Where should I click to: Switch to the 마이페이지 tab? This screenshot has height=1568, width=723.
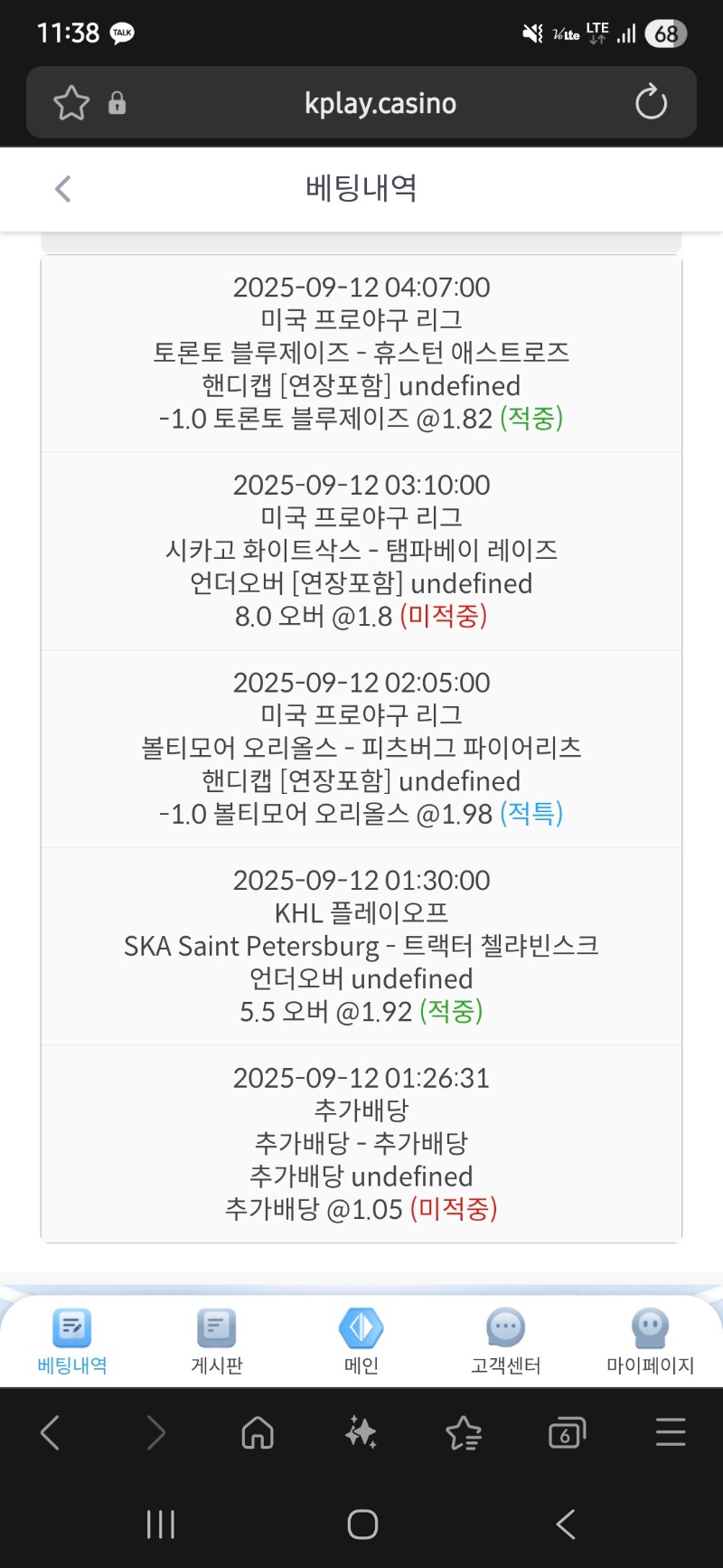[651, 1342]
